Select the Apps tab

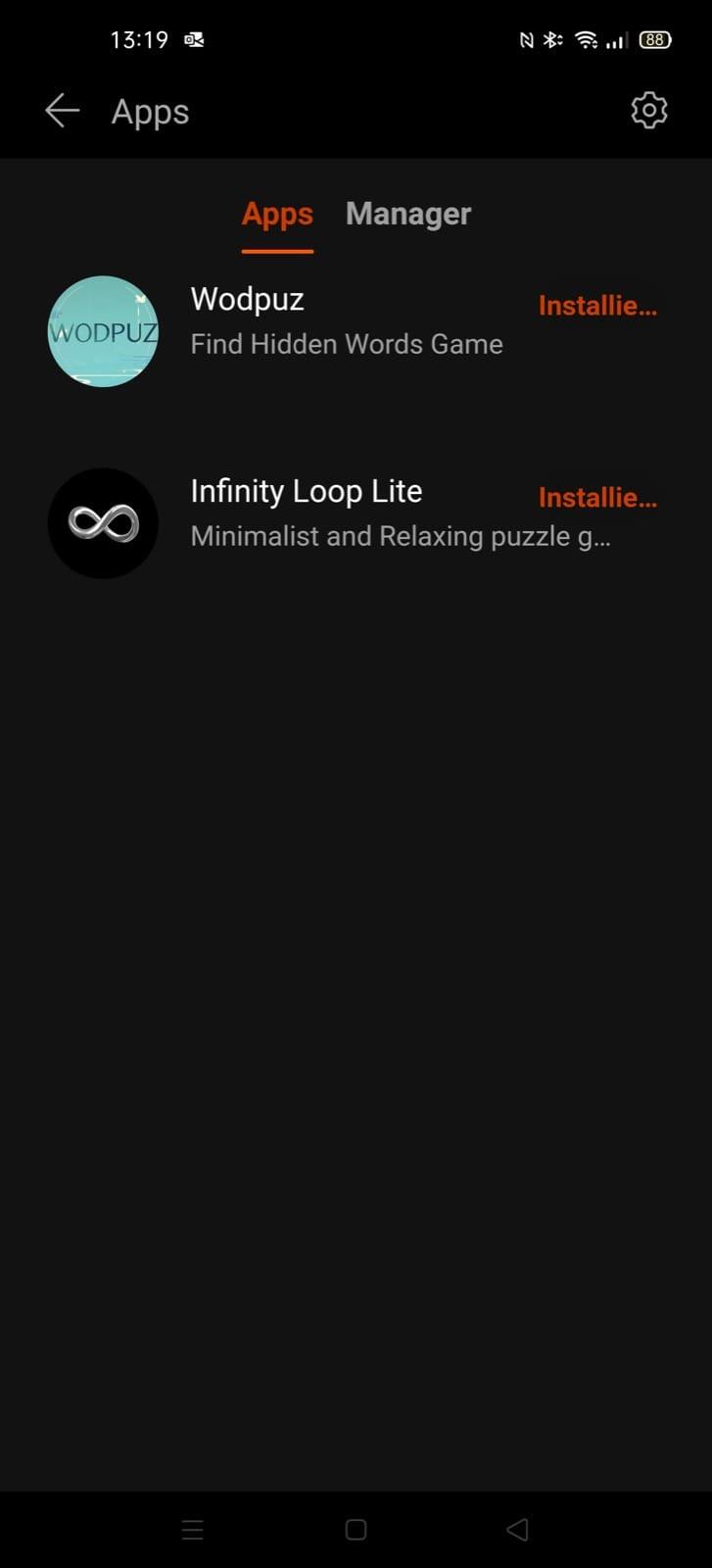pyautogui.click(x=277, y=214)
